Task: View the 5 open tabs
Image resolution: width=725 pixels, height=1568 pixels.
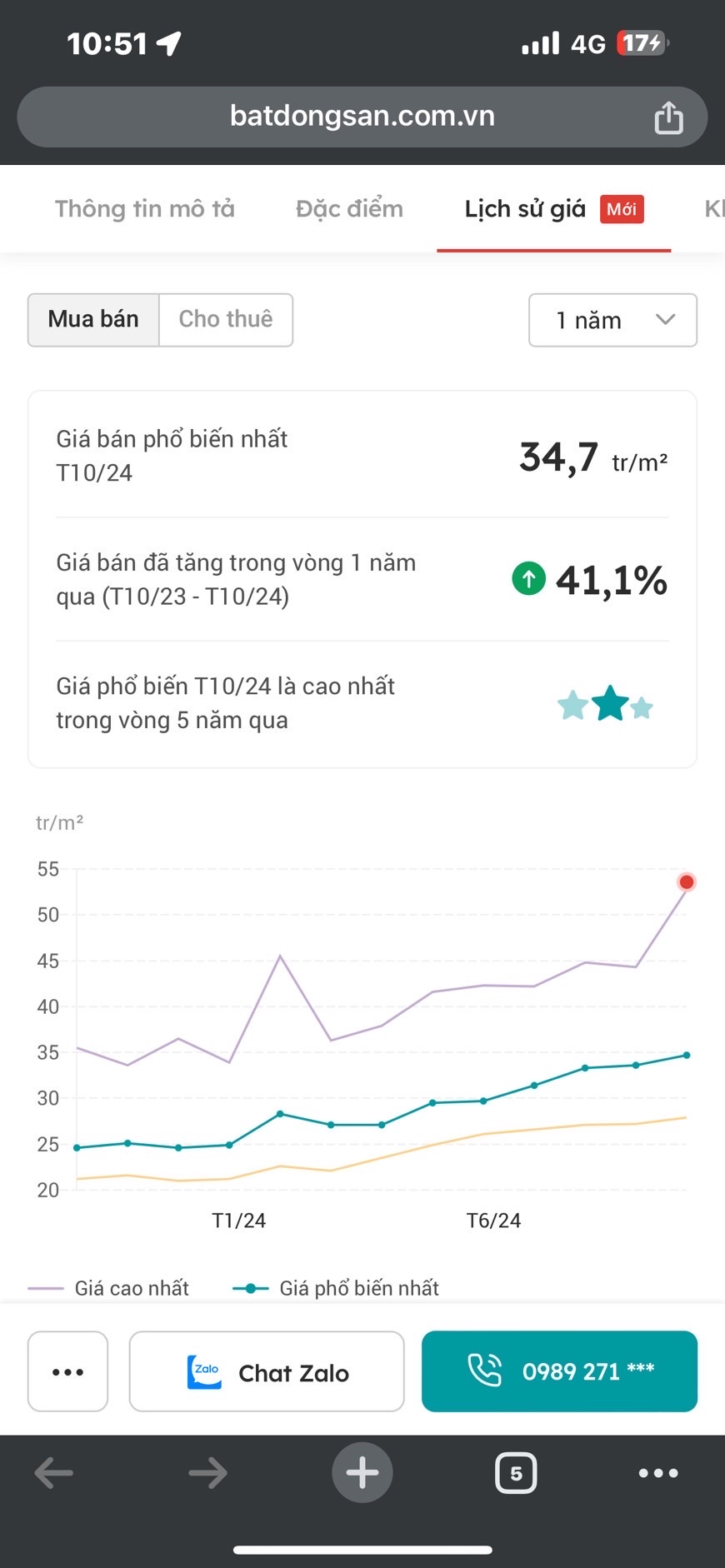Action: (516, 1473)
